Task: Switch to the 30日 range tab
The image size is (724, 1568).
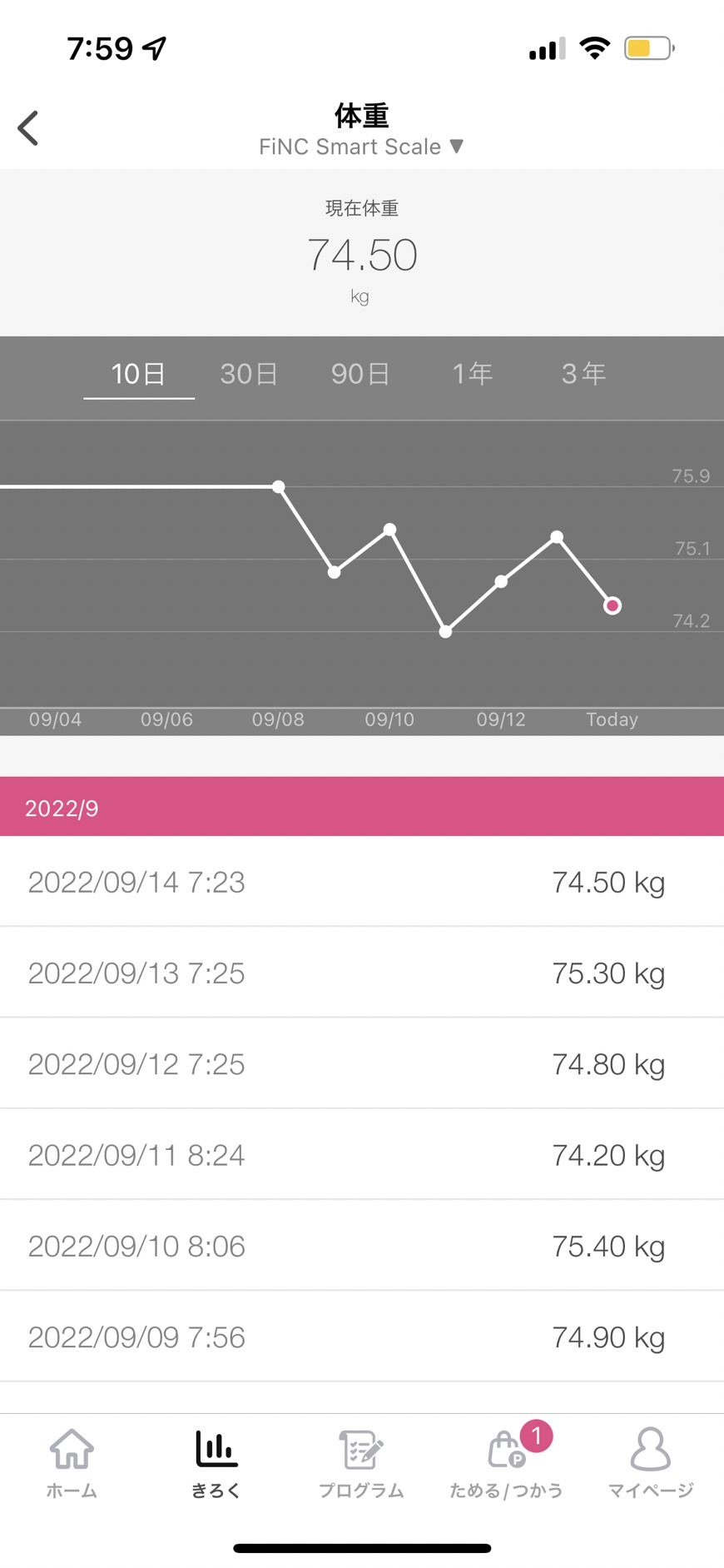Action: pyautogui.click(x=249, y=374)
